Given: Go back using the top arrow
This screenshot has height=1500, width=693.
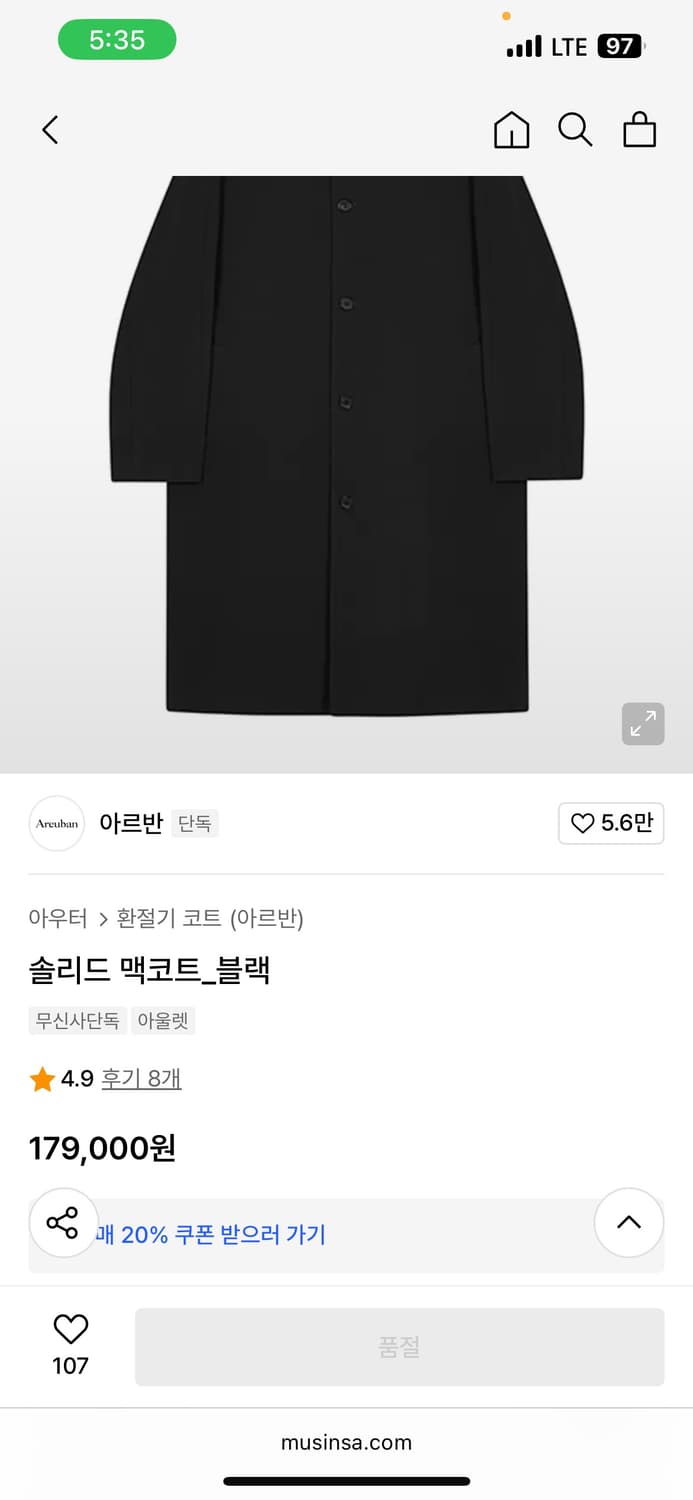Looking at the screenshot, I should coord(50,130).
